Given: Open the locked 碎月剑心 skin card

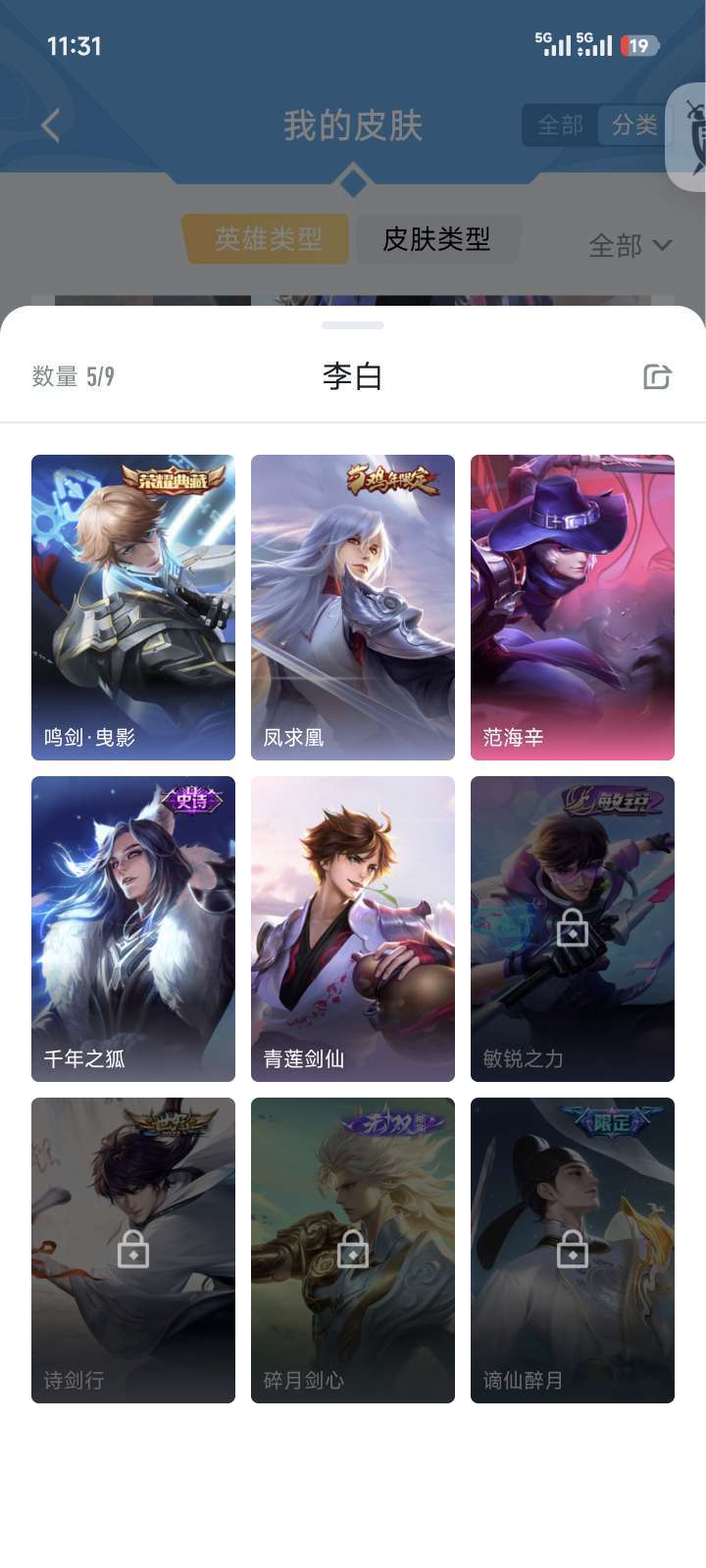Looking at the screenshot, I should coord(353,1250).
